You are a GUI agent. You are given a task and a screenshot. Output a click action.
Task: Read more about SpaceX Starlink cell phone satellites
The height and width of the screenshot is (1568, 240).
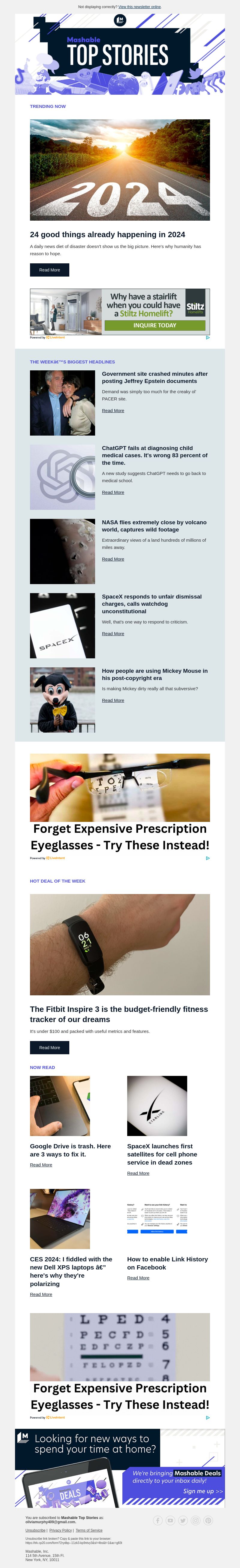138,1173
